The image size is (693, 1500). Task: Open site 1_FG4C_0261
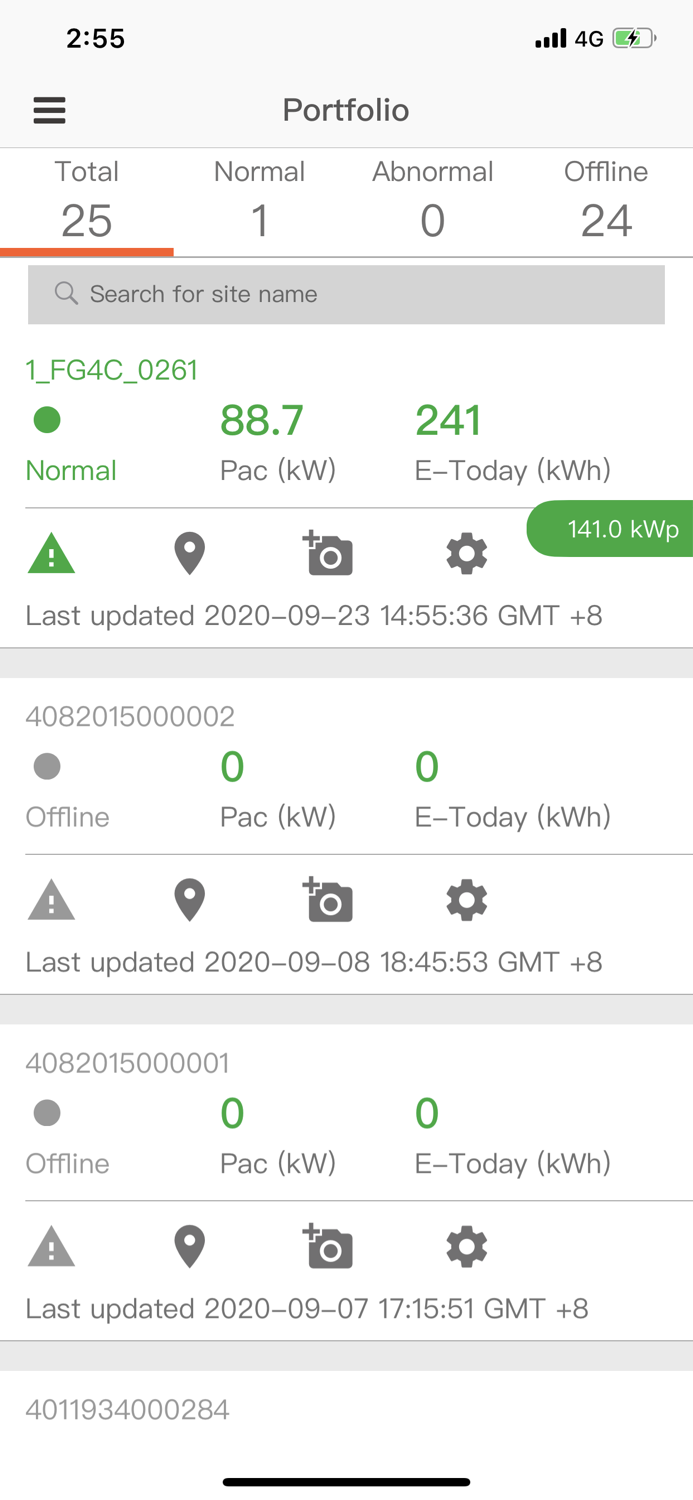tap(112, 370)
